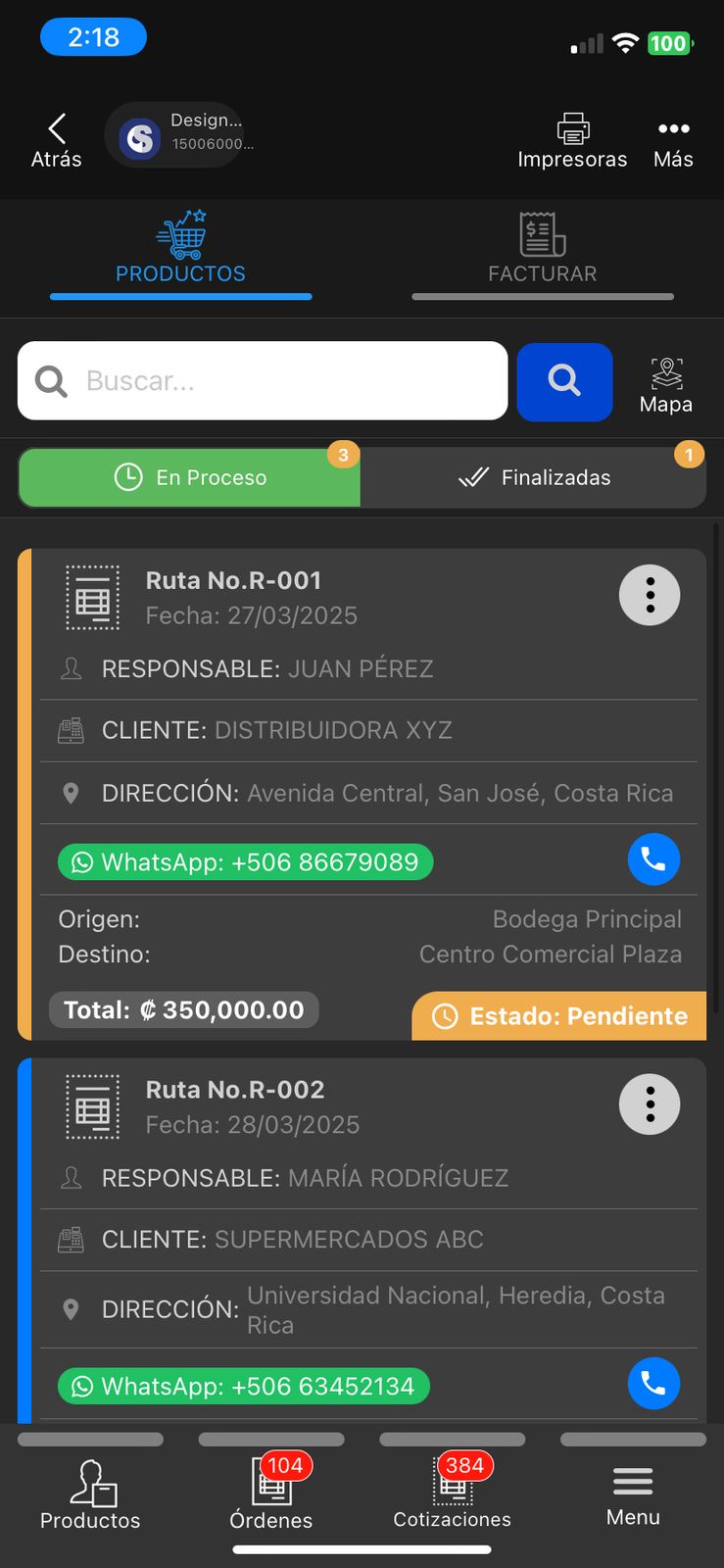Message WhatsApp +506 63452134

coord(244,1387)
